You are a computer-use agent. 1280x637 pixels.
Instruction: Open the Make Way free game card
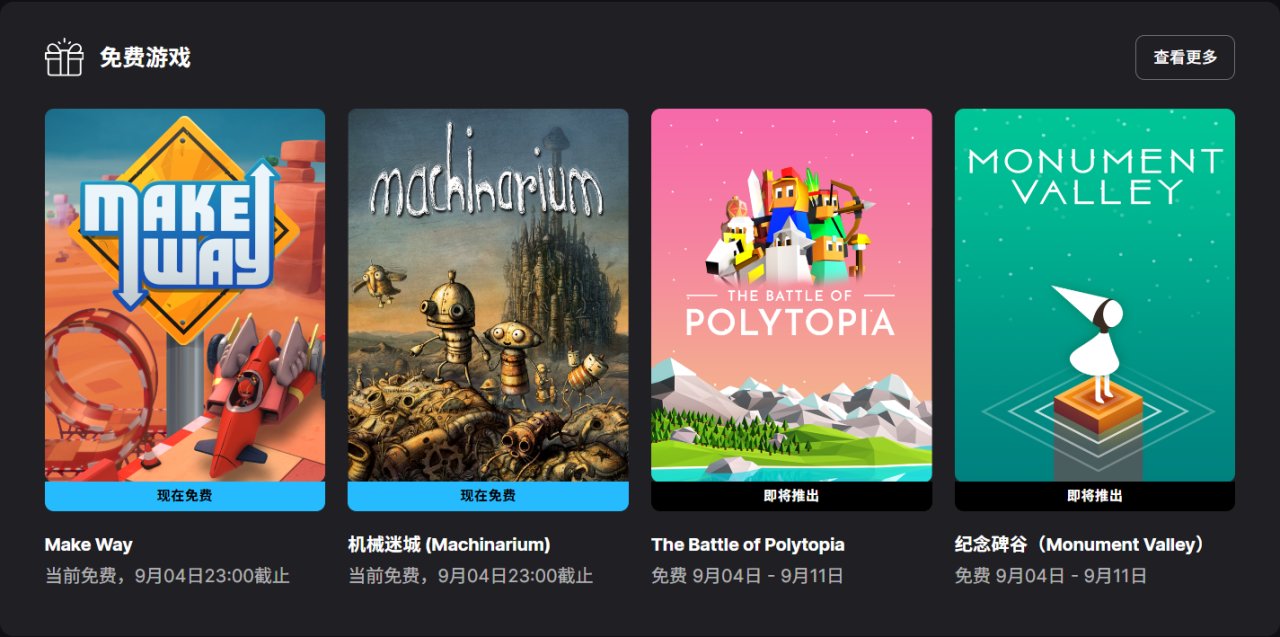[x=185, y=300]
